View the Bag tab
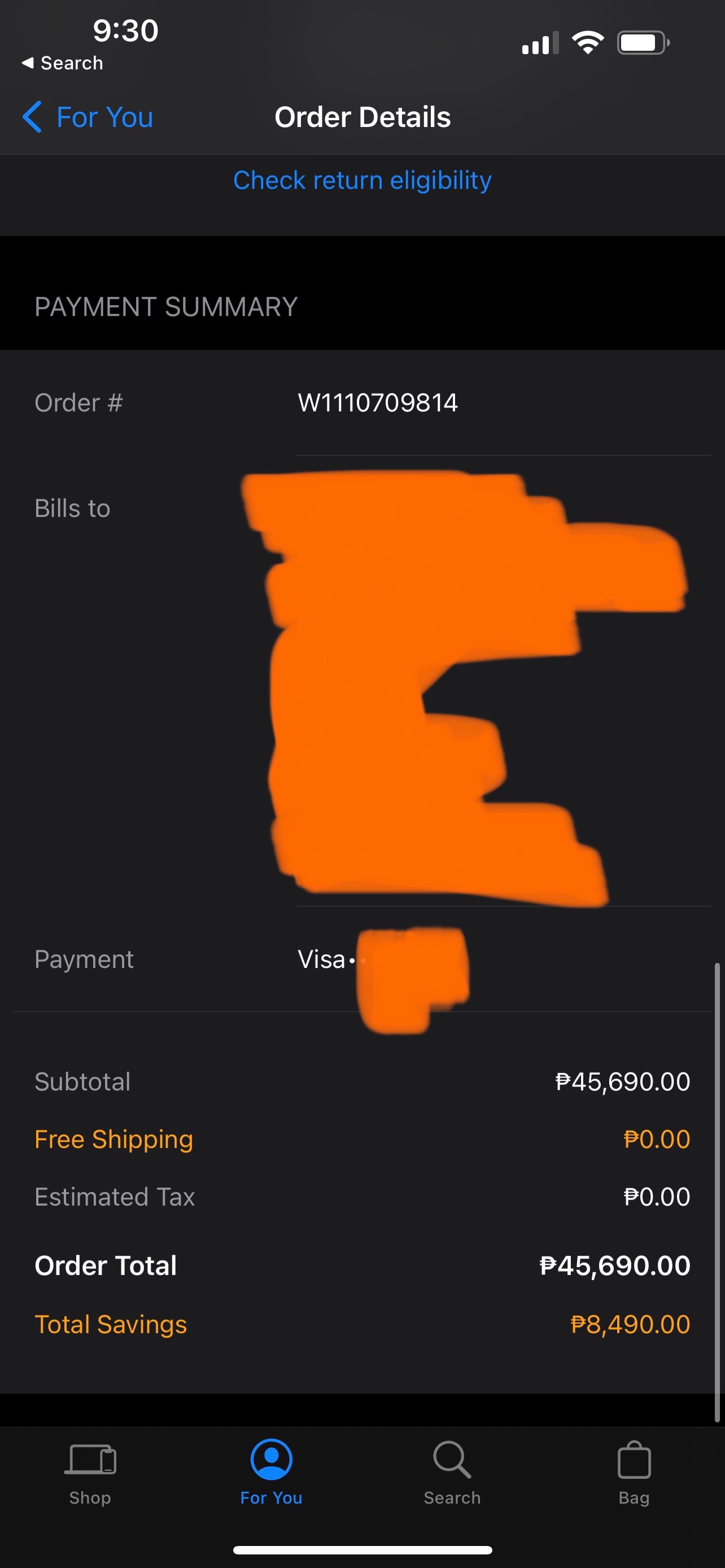 [x=634, y=1472]
